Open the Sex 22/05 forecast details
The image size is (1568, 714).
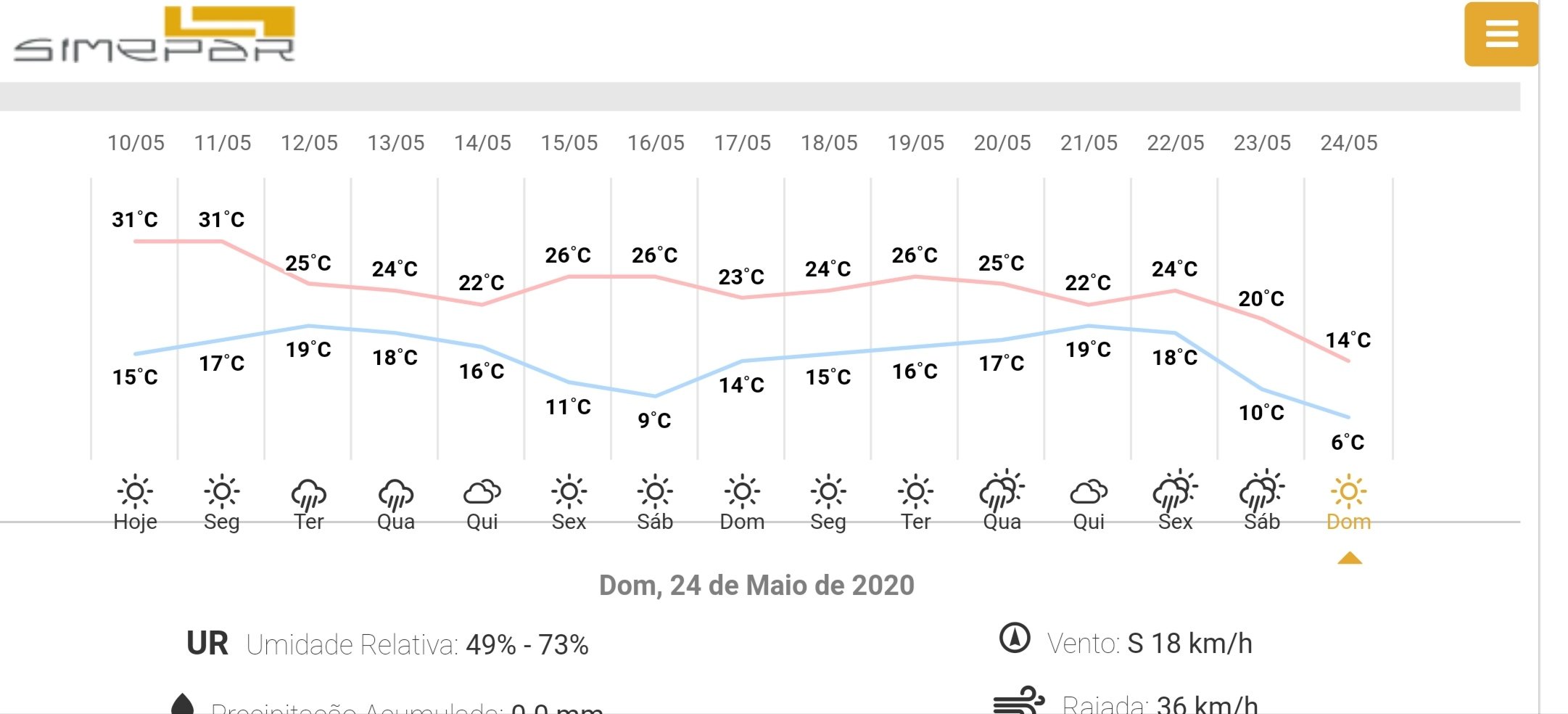pyautogui.click(x=1175, y=504)
